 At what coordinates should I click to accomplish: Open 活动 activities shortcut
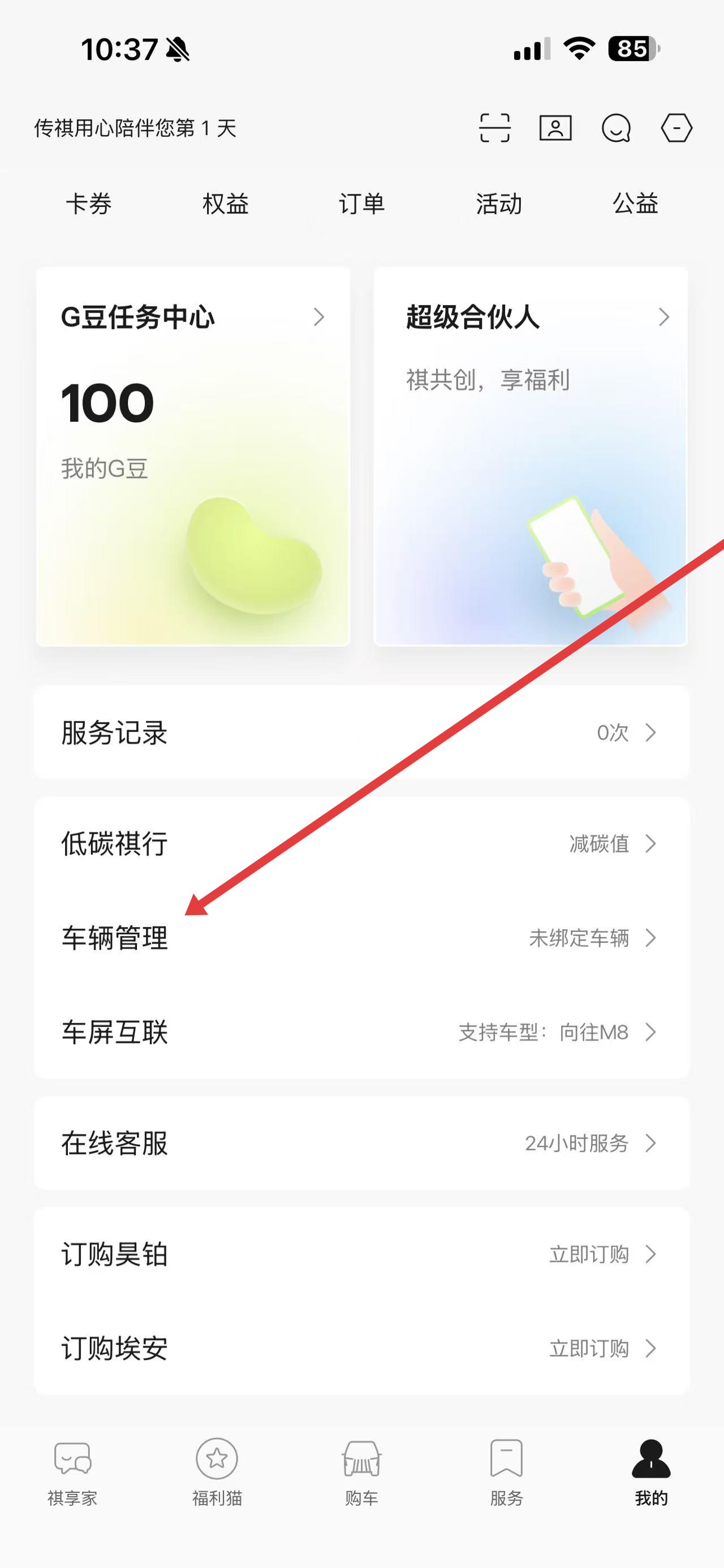coord(499,204)
